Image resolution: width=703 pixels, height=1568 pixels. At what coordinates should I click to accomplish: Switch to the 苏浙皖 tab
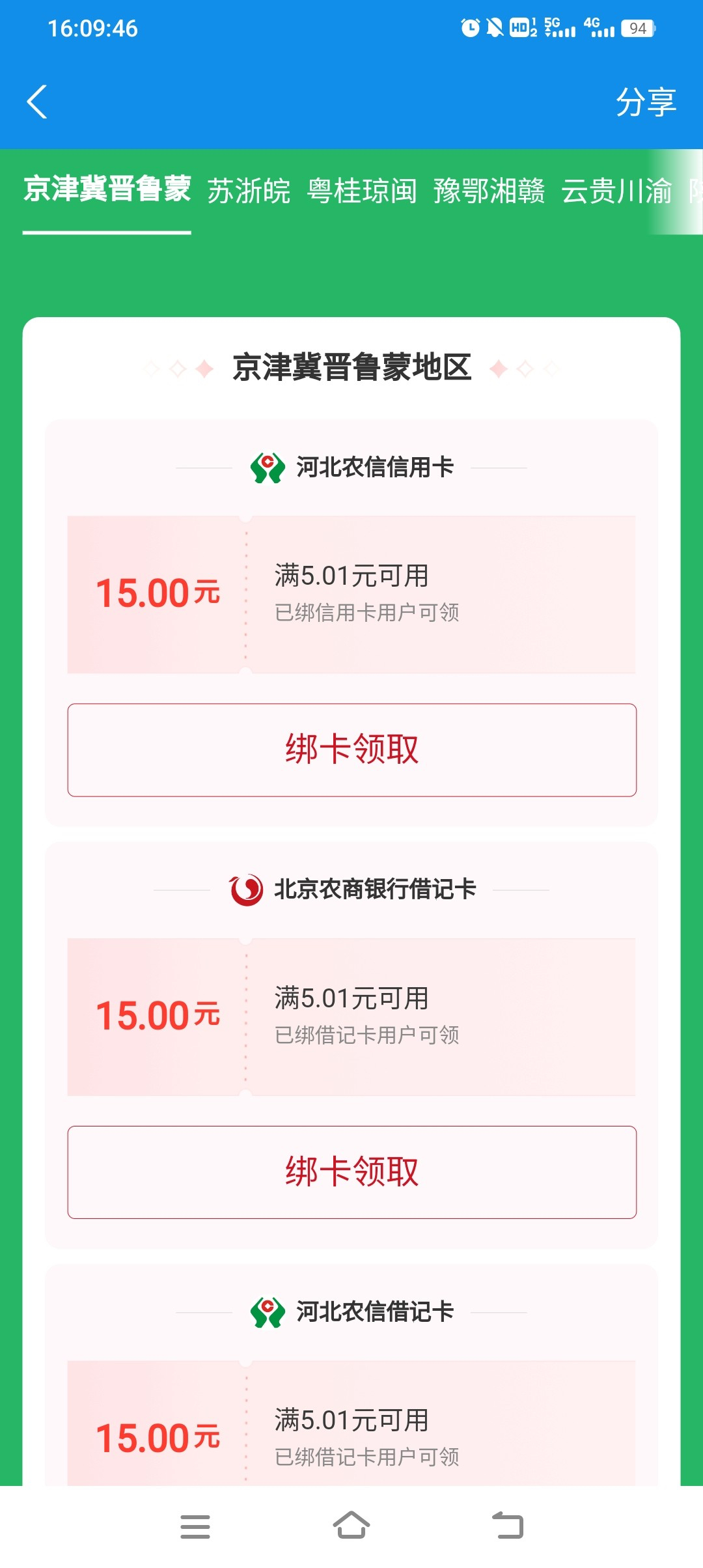249,191
